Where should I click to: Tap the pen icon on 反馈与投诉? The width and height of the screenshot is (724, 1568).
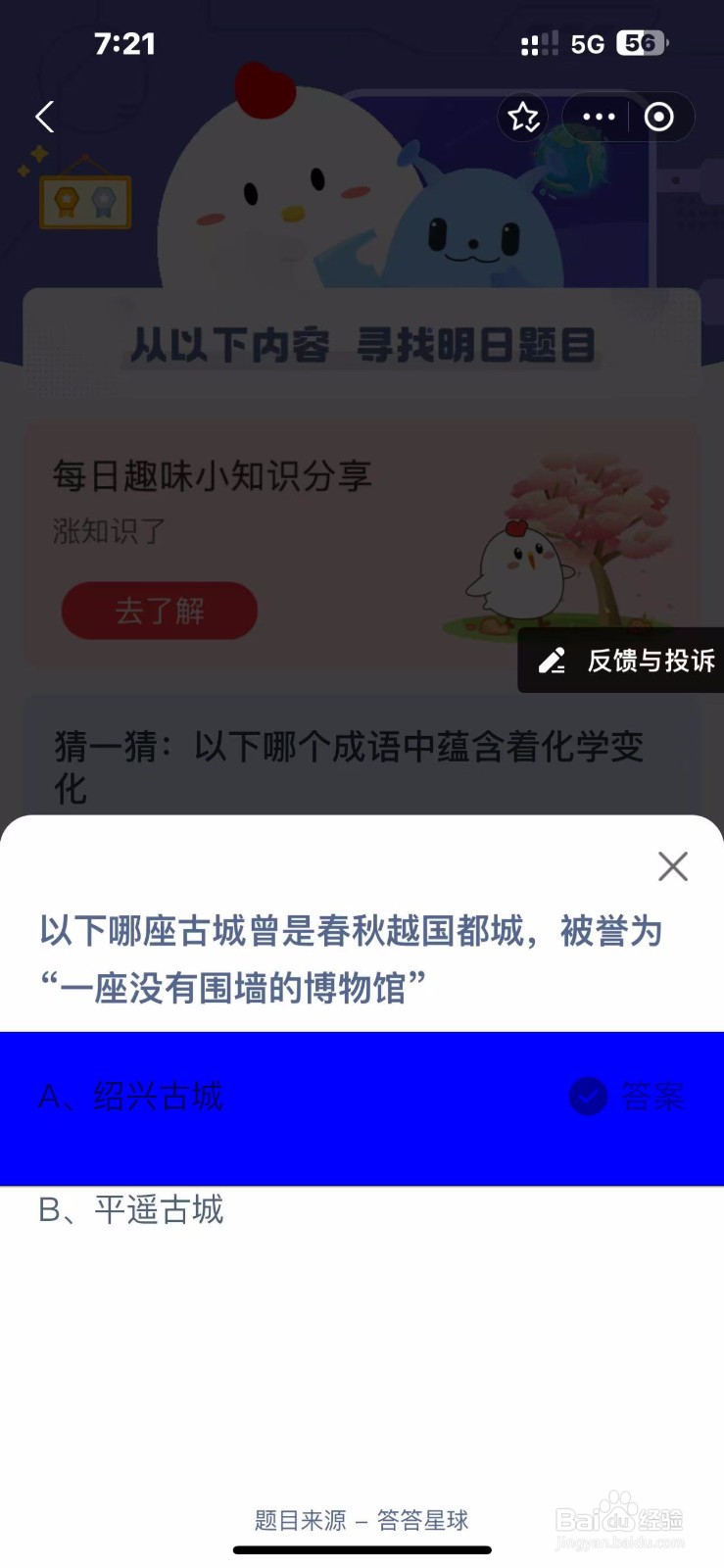pos(553,661)
